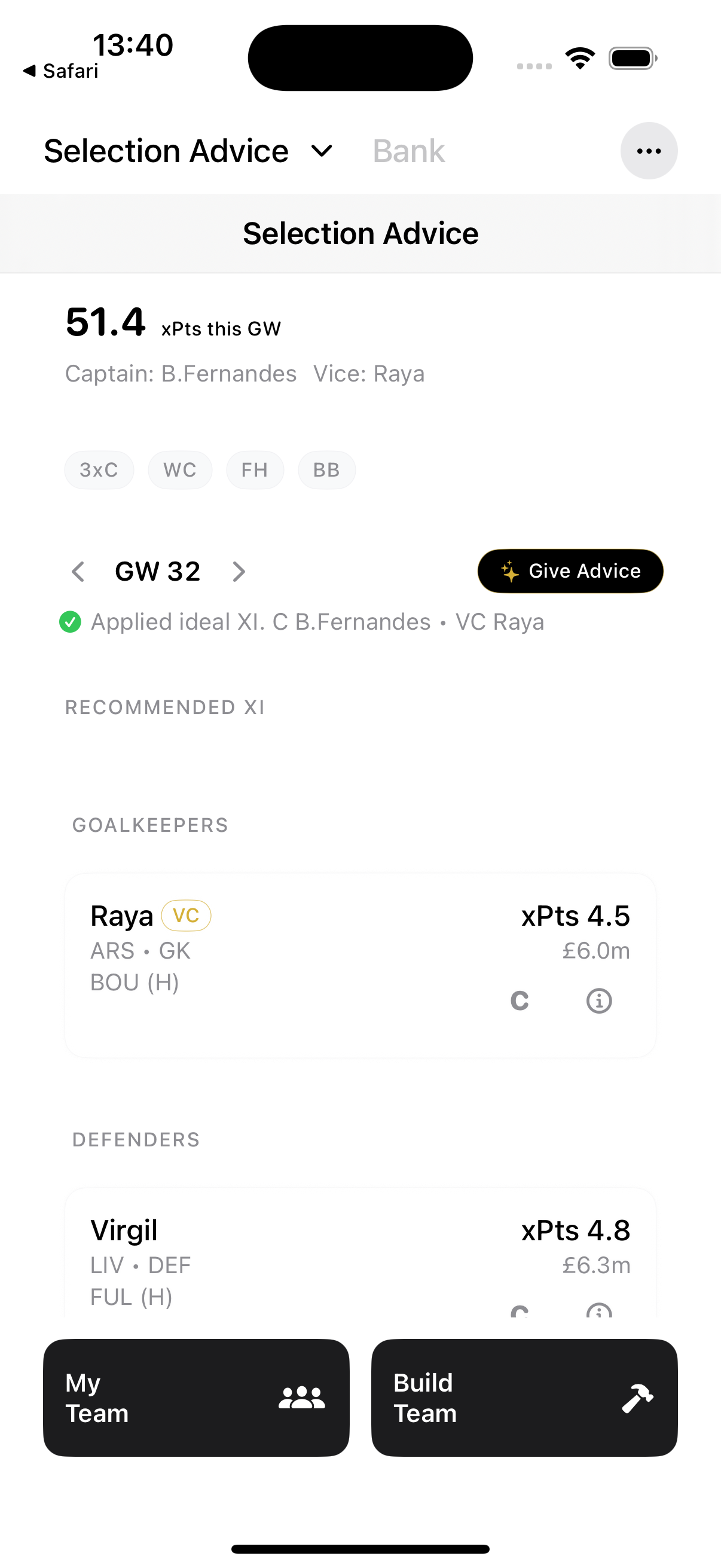Image resolution: width=721 pixels, height=1568 pixels.
Task: Activate the Bench Boost BB chip
Action: tap(327, 469)
